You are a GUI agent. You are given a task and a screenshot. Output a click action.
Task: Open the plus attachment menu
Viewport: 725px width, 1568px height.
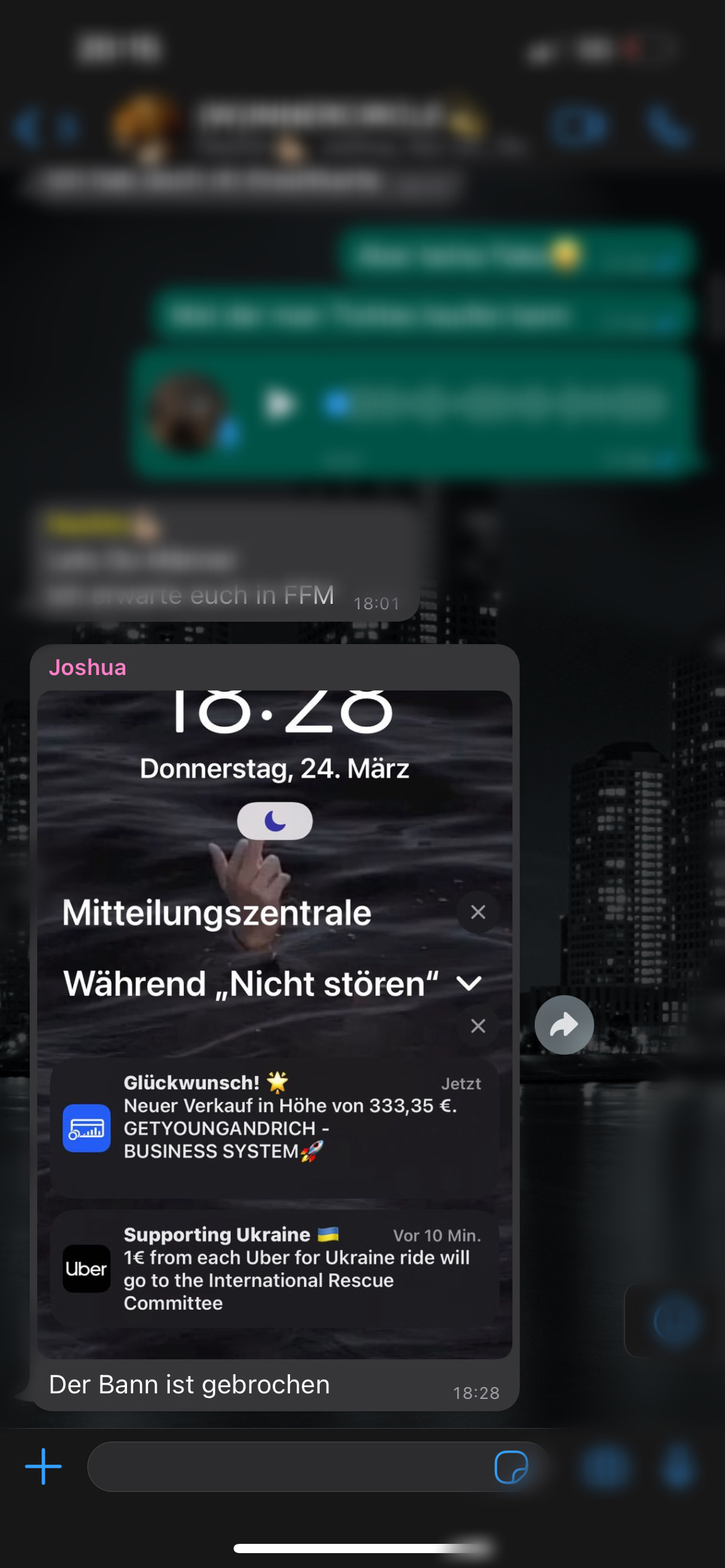43,1466
